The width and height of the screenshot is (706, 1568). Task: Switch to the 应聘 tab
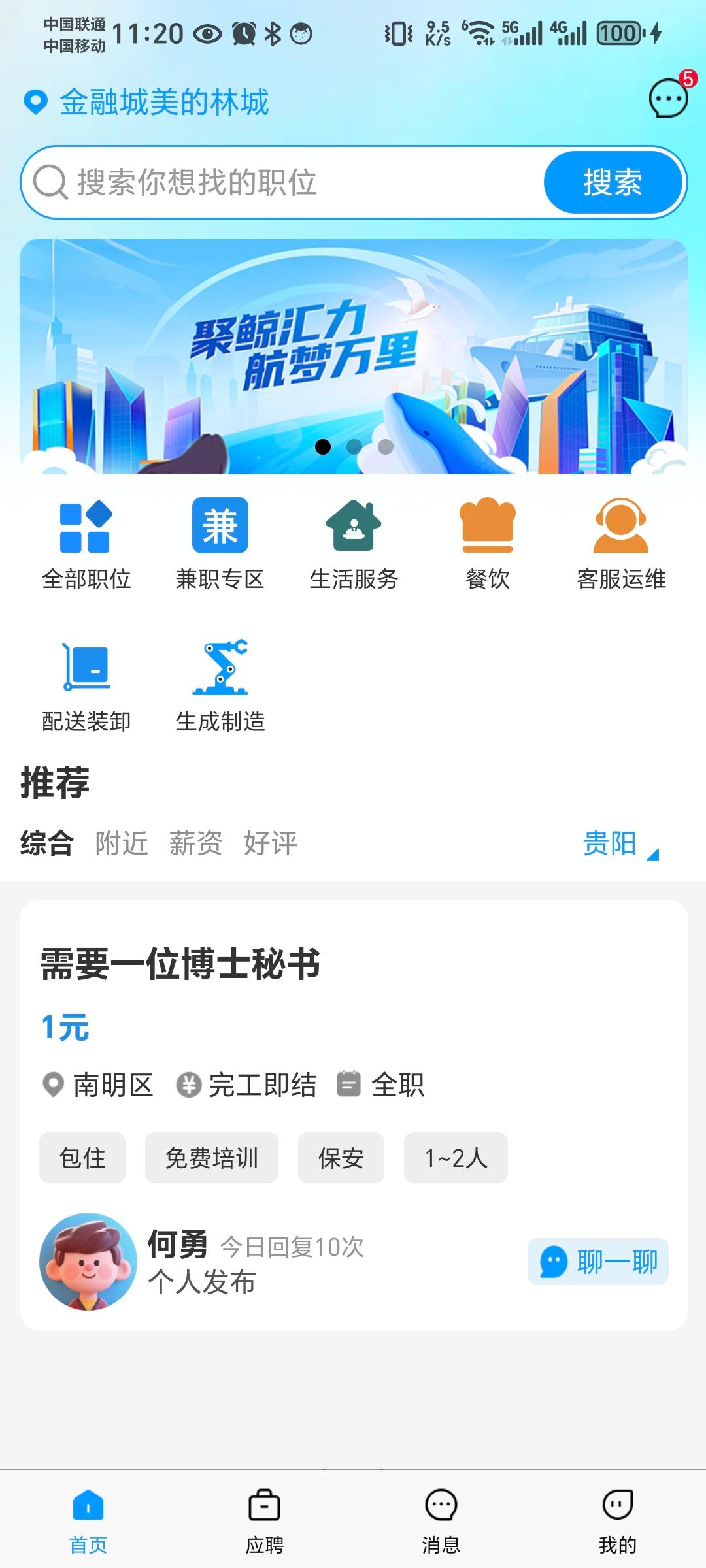tap(265, 1520)
